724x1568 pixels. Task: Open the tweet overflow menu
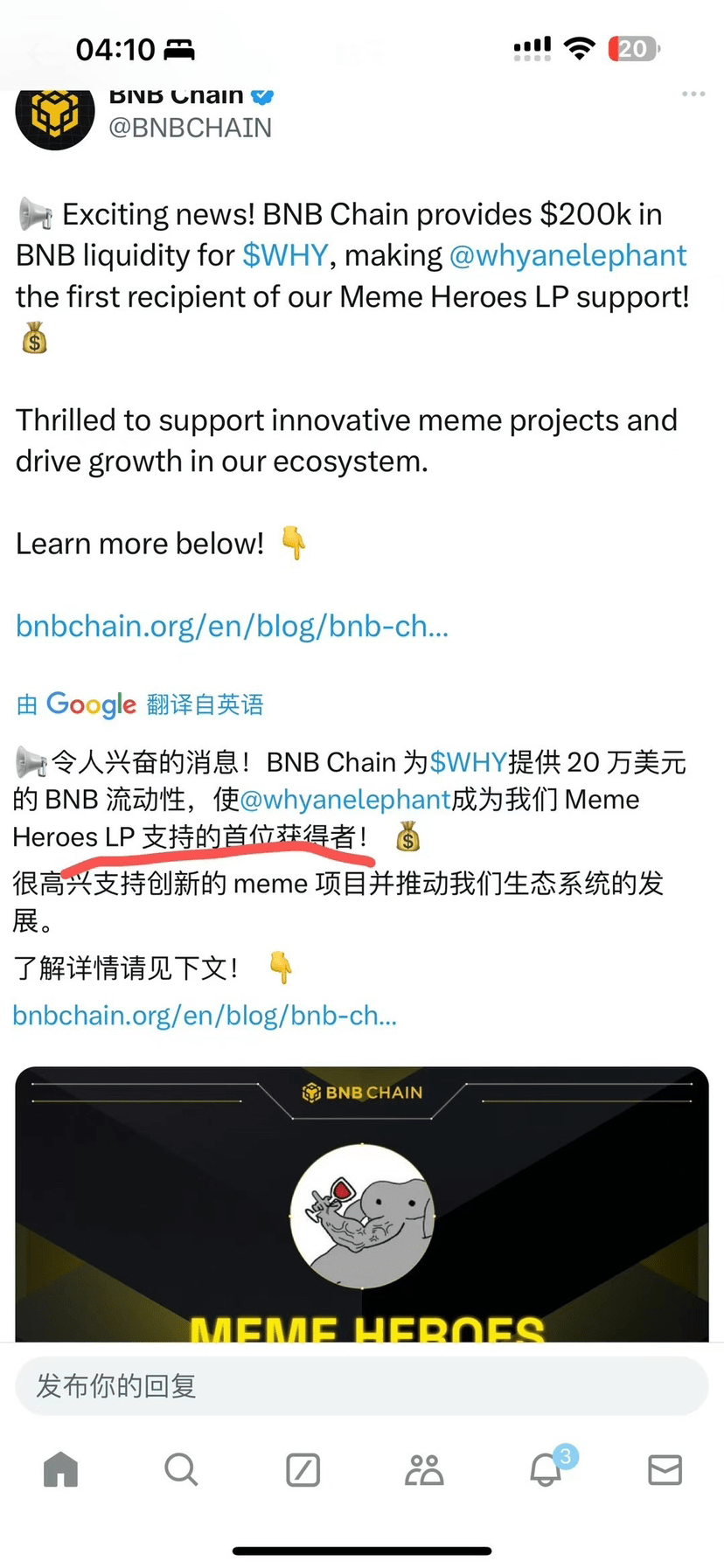tap(693, 94)
